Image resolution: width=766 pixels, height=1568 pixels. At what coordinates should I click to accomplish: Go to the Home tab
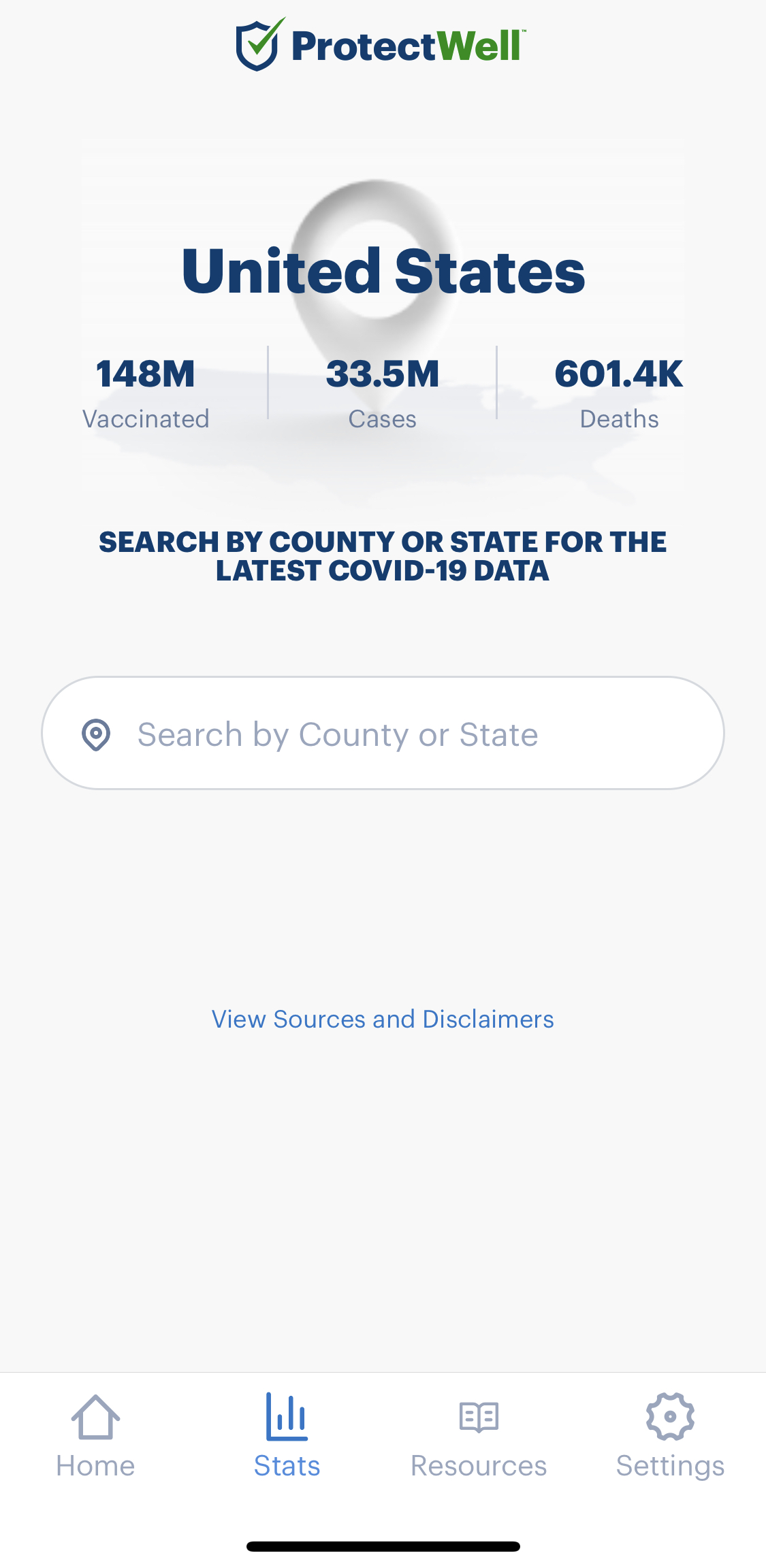(95, 1436)
